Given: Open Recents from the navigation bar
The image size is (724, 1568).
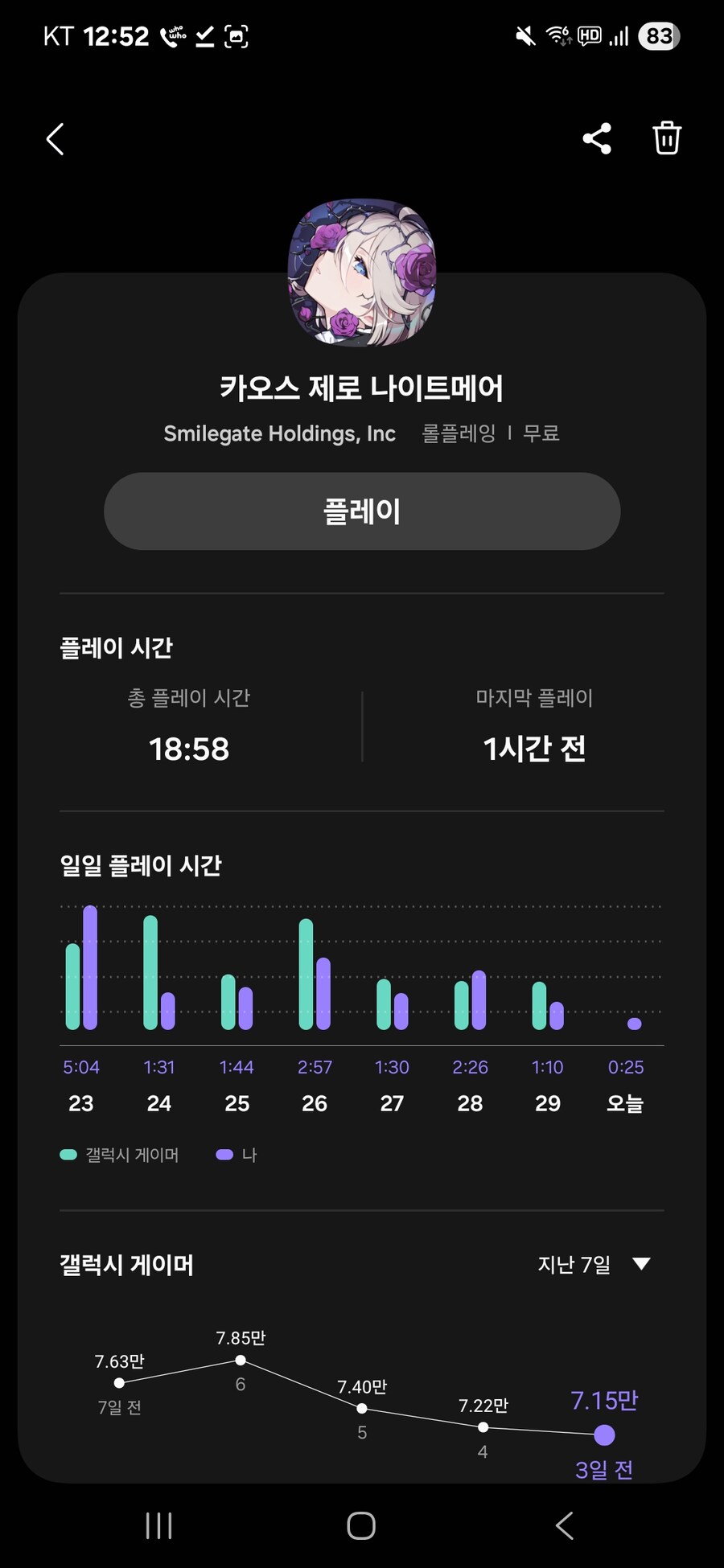Looking at the screenshot, I should [159, 1525].
